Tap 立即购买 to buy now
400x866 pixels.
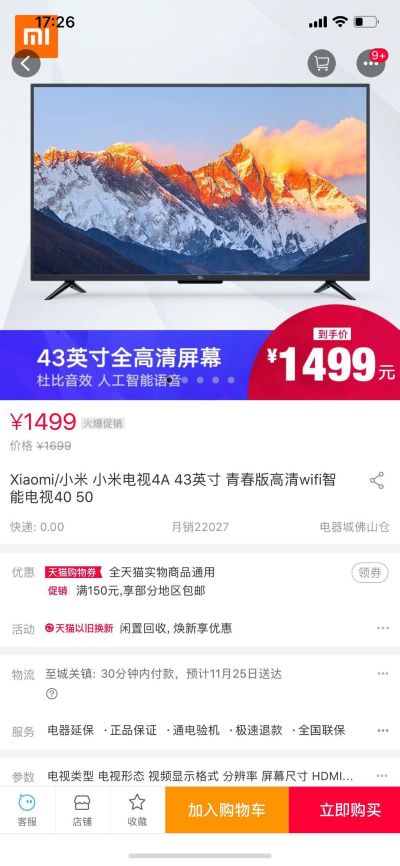(350, 810)
